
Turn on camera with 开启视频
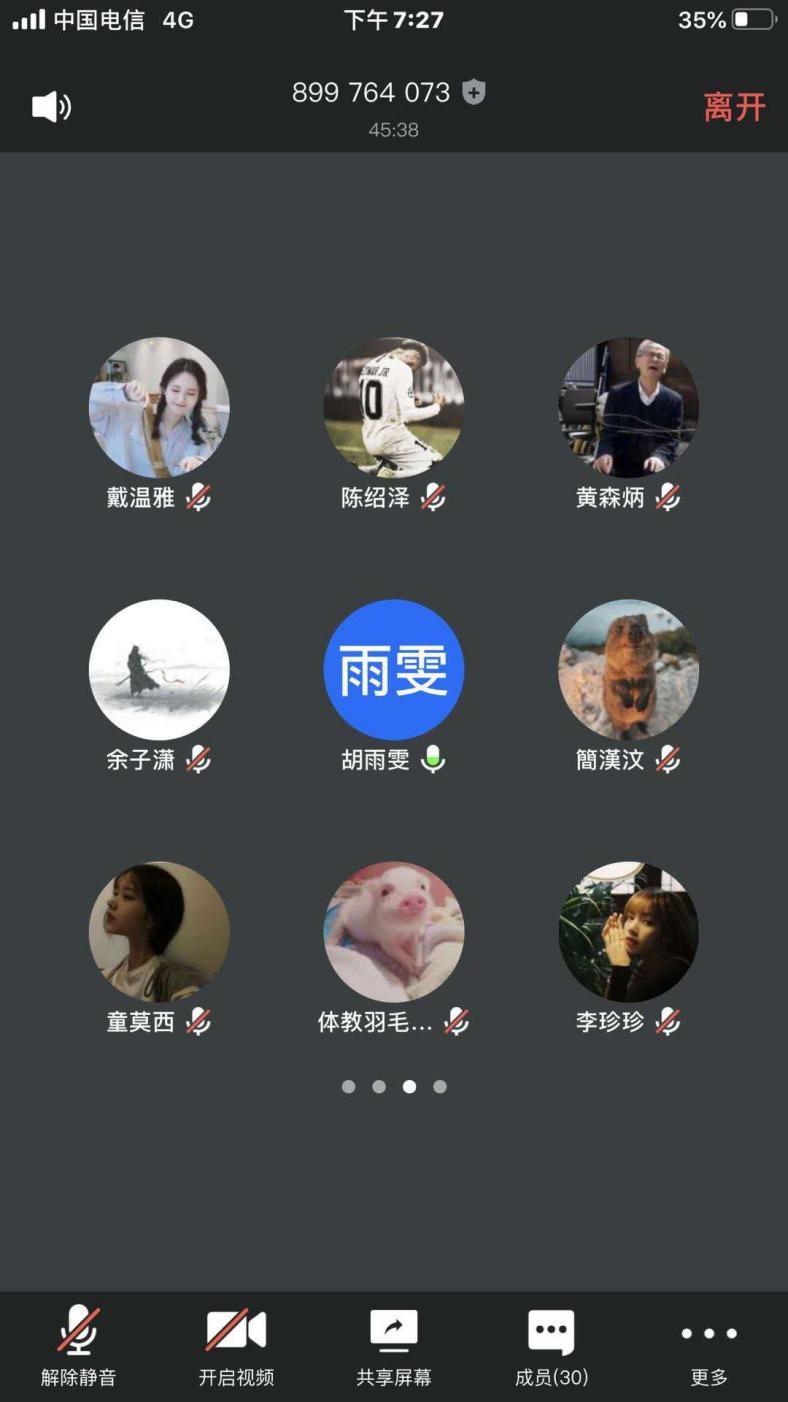click(236, 1345)
